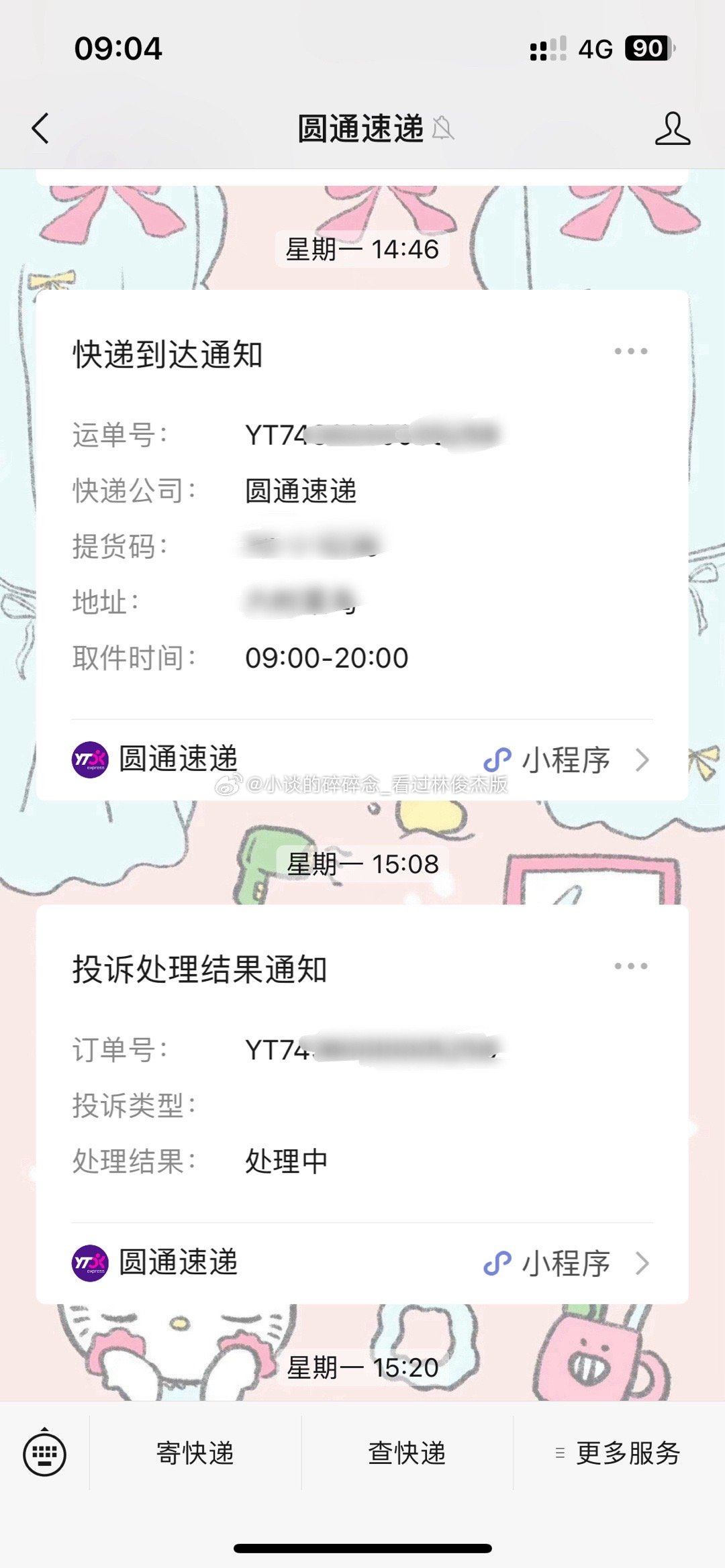
Task: Tap the more options dots on 投诉处理结果通知 card
Action: (x=632, y=967)
